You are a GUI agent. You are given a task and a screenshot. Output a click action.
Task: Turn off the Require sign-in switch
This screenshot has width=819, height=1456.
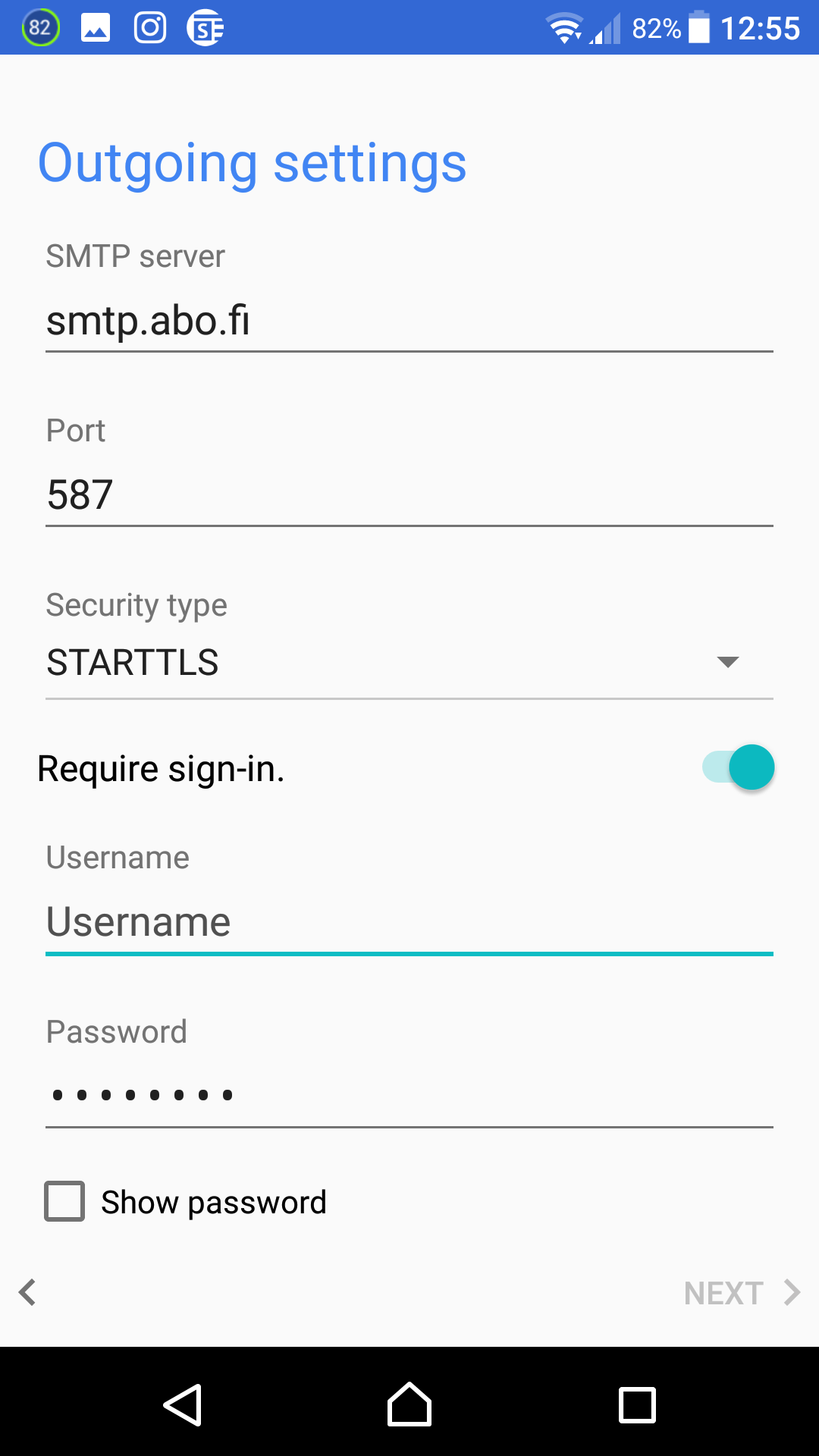(x=738, y=767)
